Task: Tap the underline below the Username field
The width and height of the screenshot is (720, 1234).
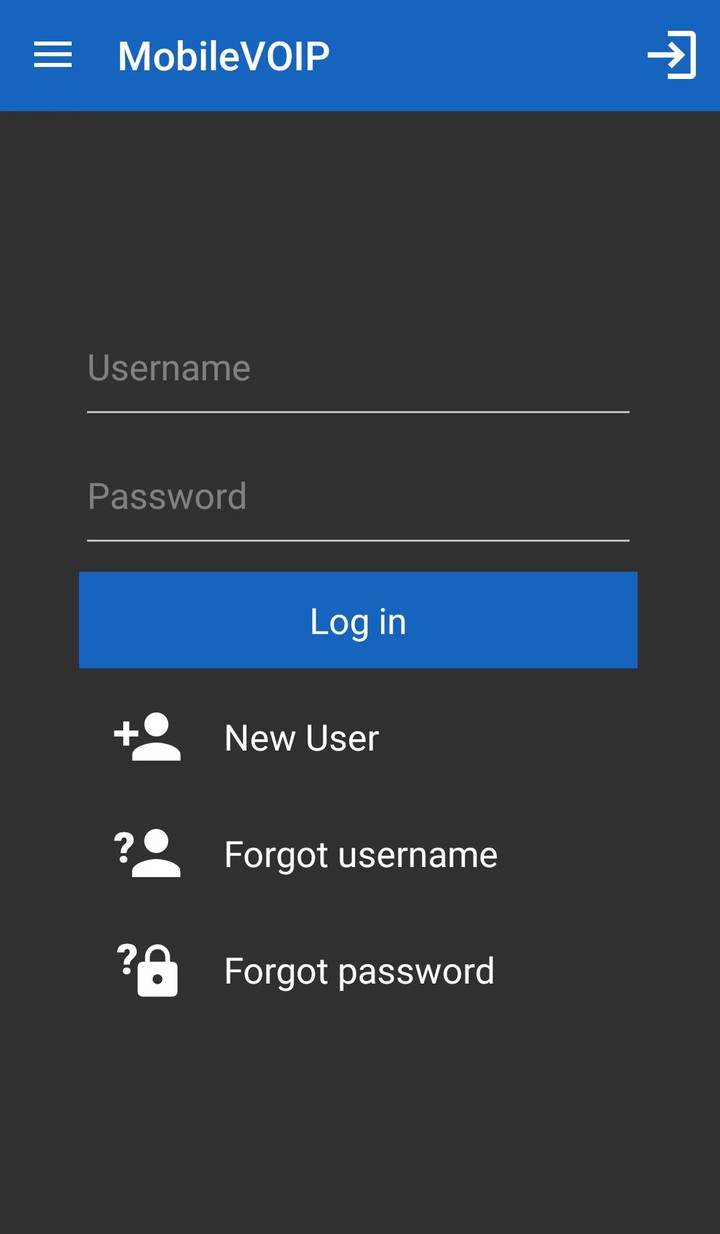Action: click(x=358, y=411)
